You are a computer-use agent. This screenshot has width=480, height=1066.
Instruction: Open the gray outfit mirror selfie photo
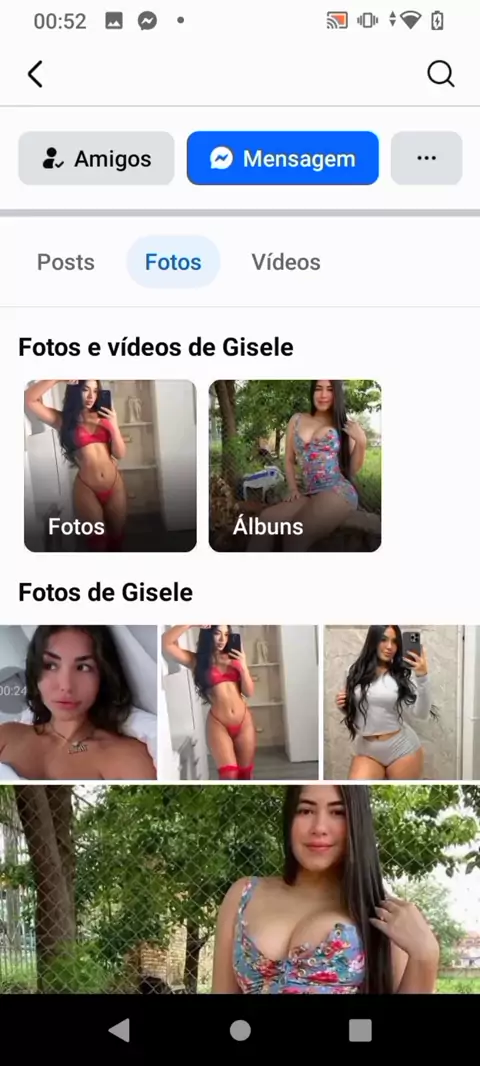(401, 702)
